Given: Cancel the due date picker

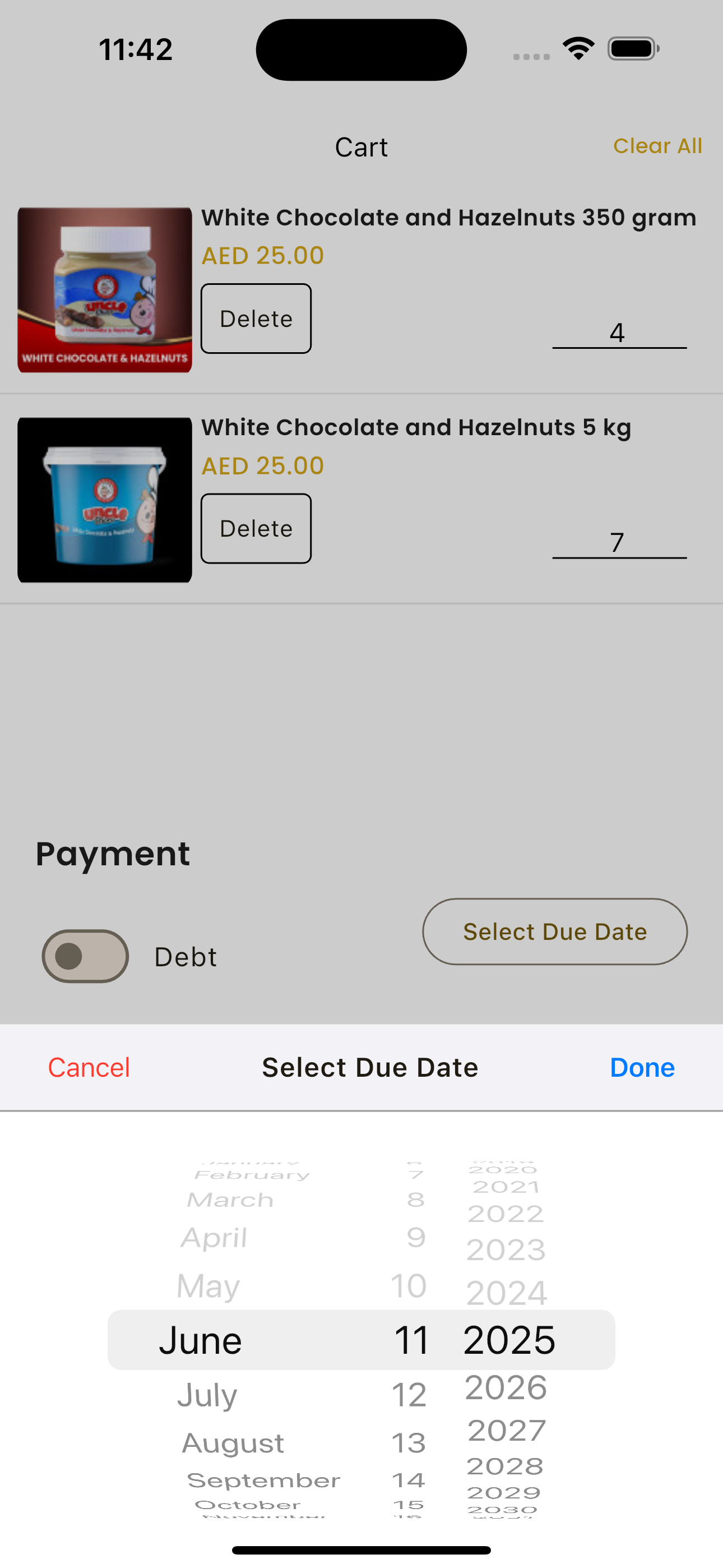Looking at the screenshot, I should [x=89, y=1068].
